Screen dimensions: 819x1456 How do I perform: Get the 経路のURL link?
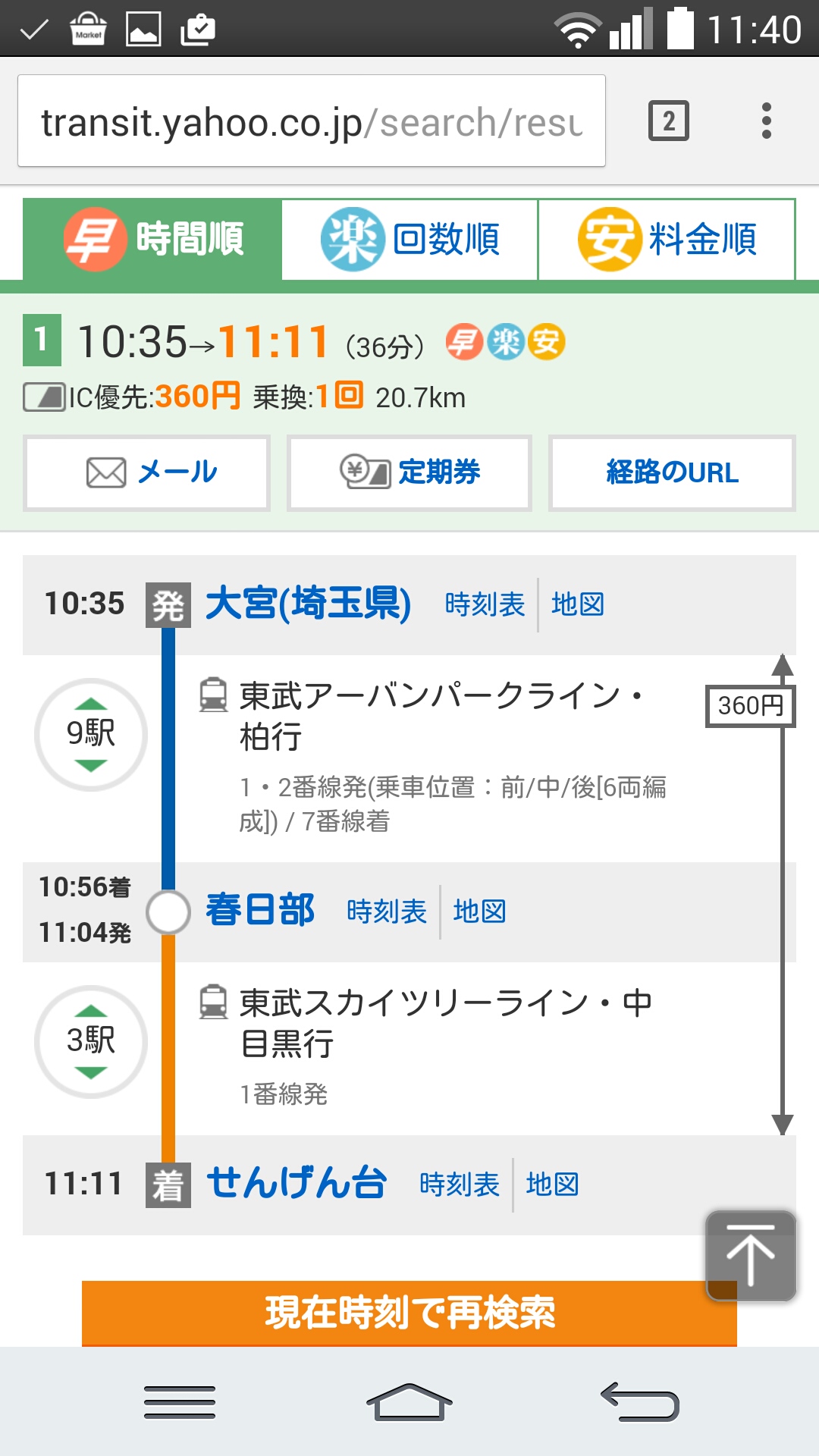(x=672, y=472)
